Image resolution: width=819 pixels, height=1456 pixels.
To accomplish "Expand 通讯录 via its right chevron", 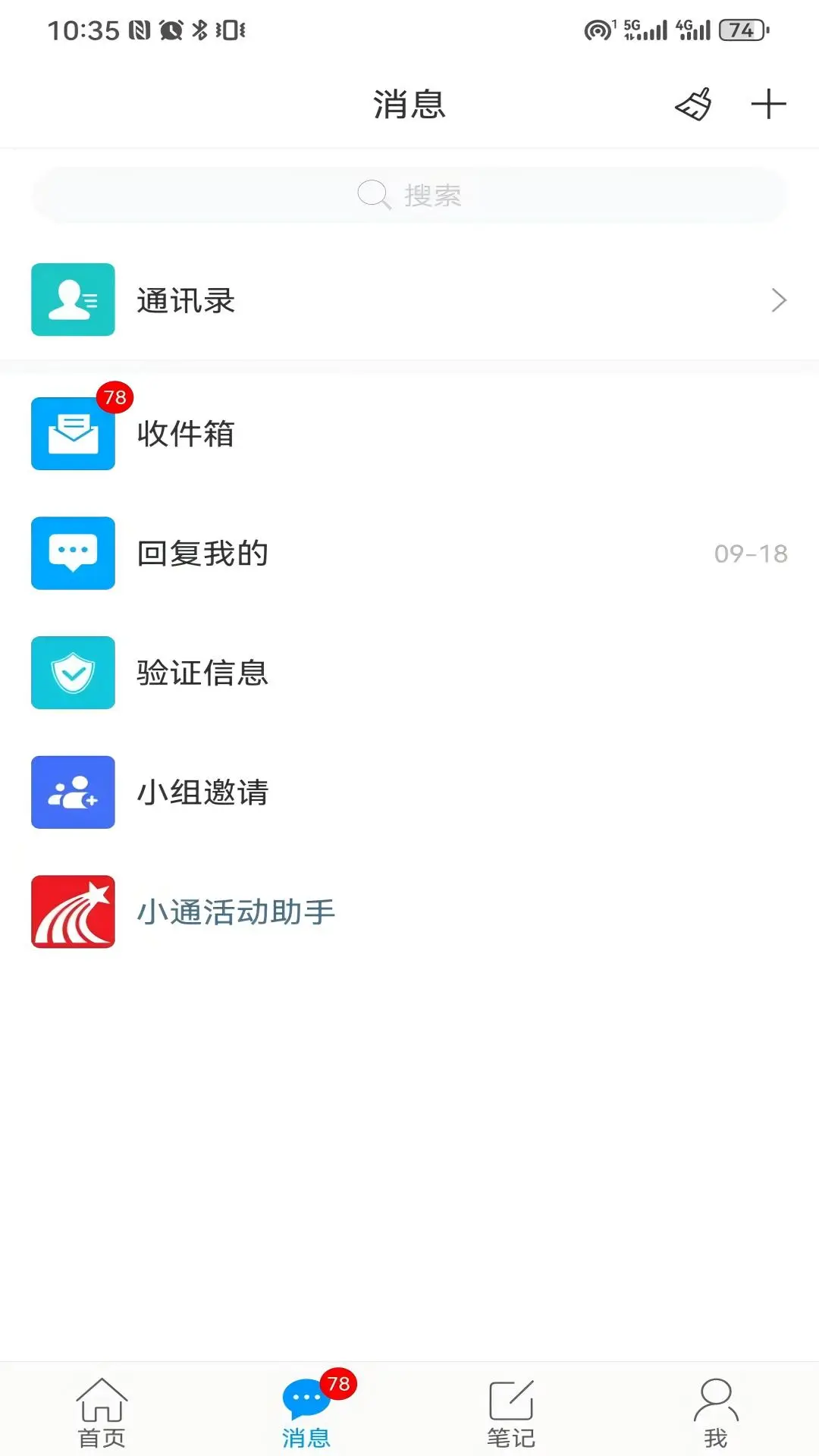I will coord(779,300).
